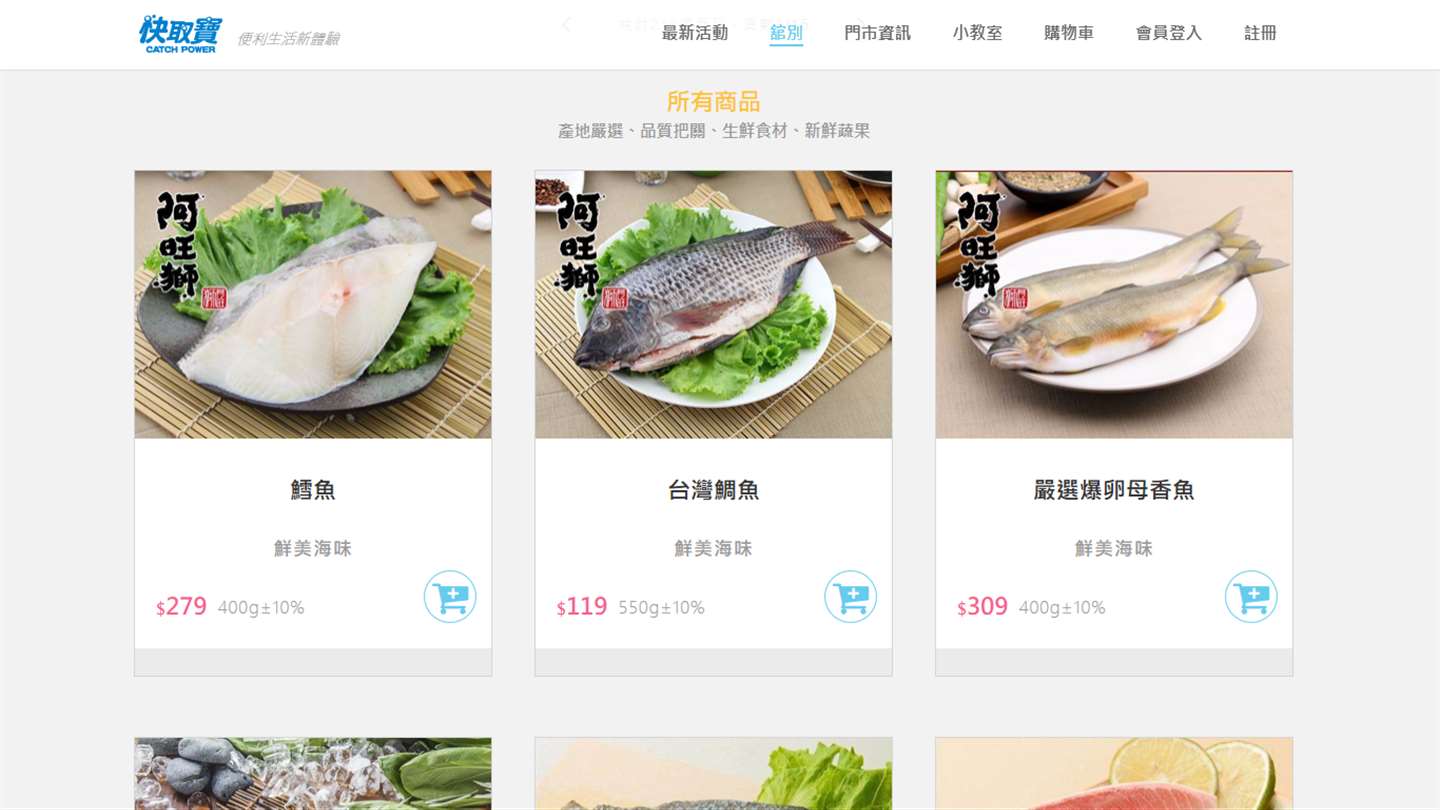This screenshot has width=1440, height=810.
Task: View the 購物車 shopping cart
Action: 1068,33
